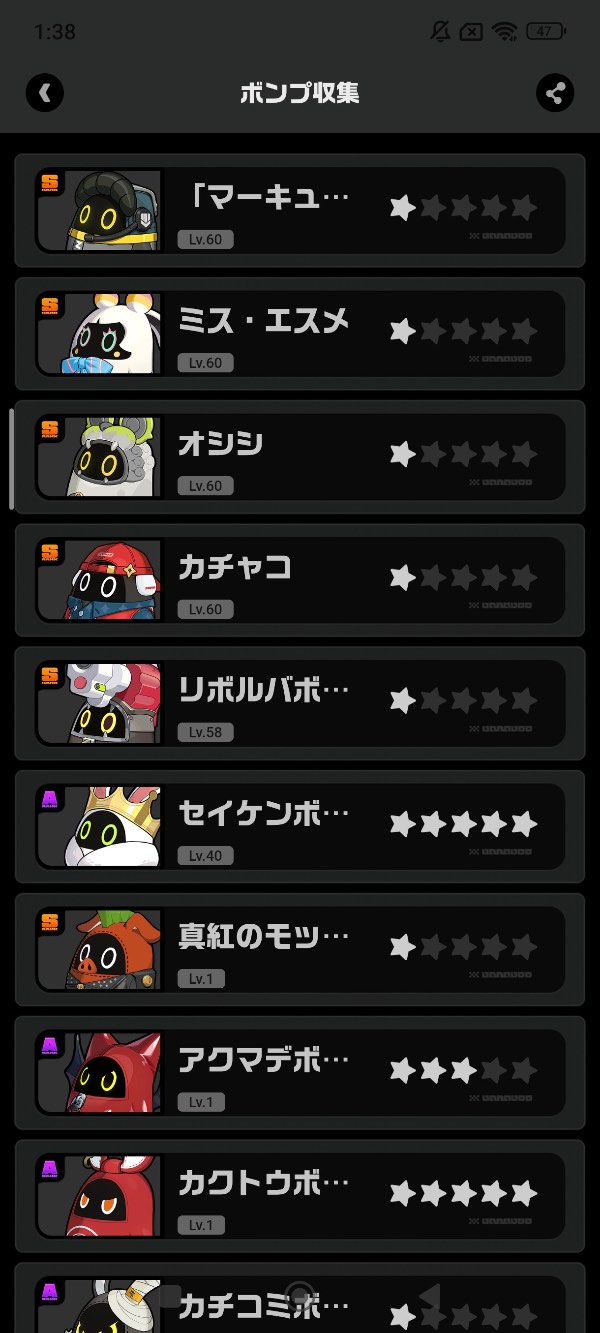Share the Bangboo collection
This screenshot has width=600, height=1333.
554,93
